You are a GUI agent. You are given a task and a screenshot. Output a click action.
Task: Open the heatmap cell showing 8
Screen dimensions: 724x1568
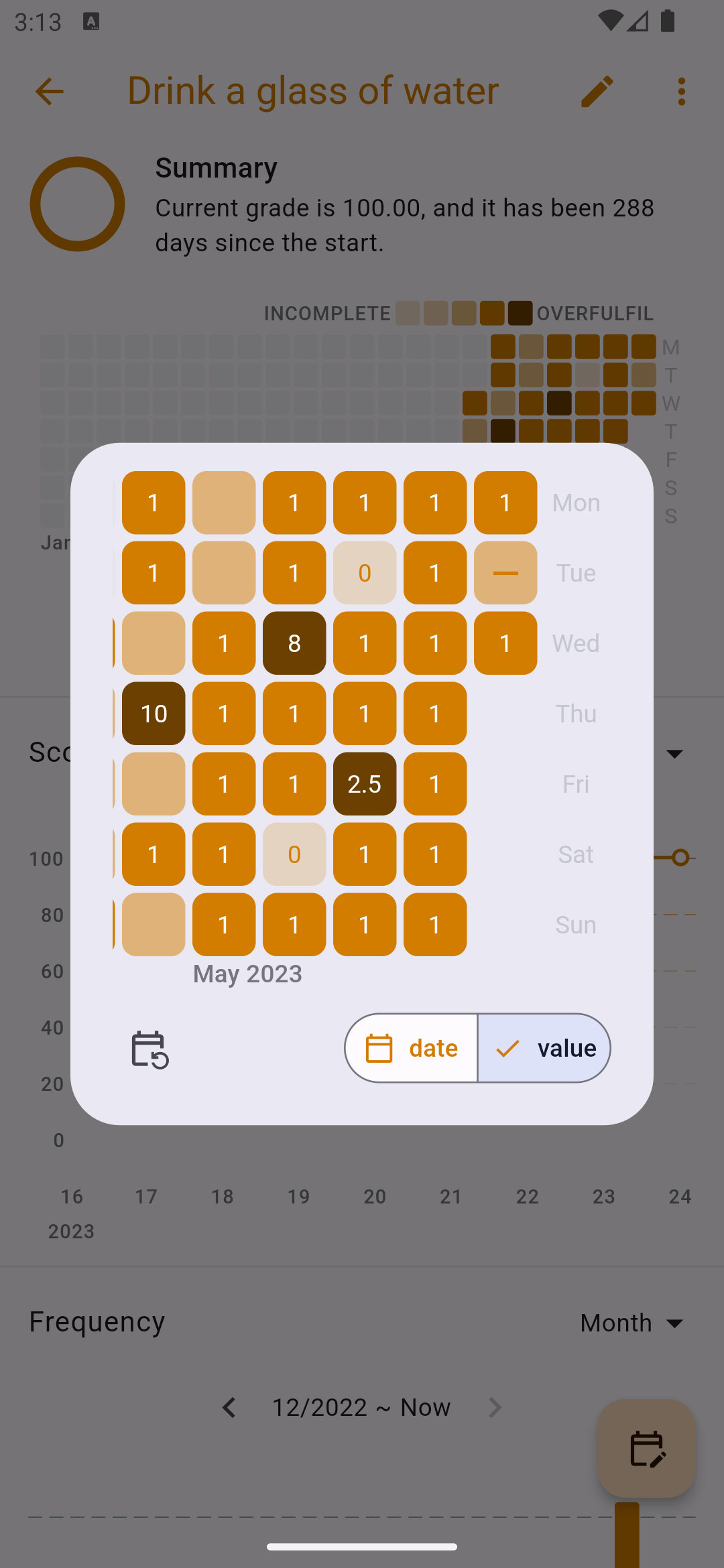[294, 643]
